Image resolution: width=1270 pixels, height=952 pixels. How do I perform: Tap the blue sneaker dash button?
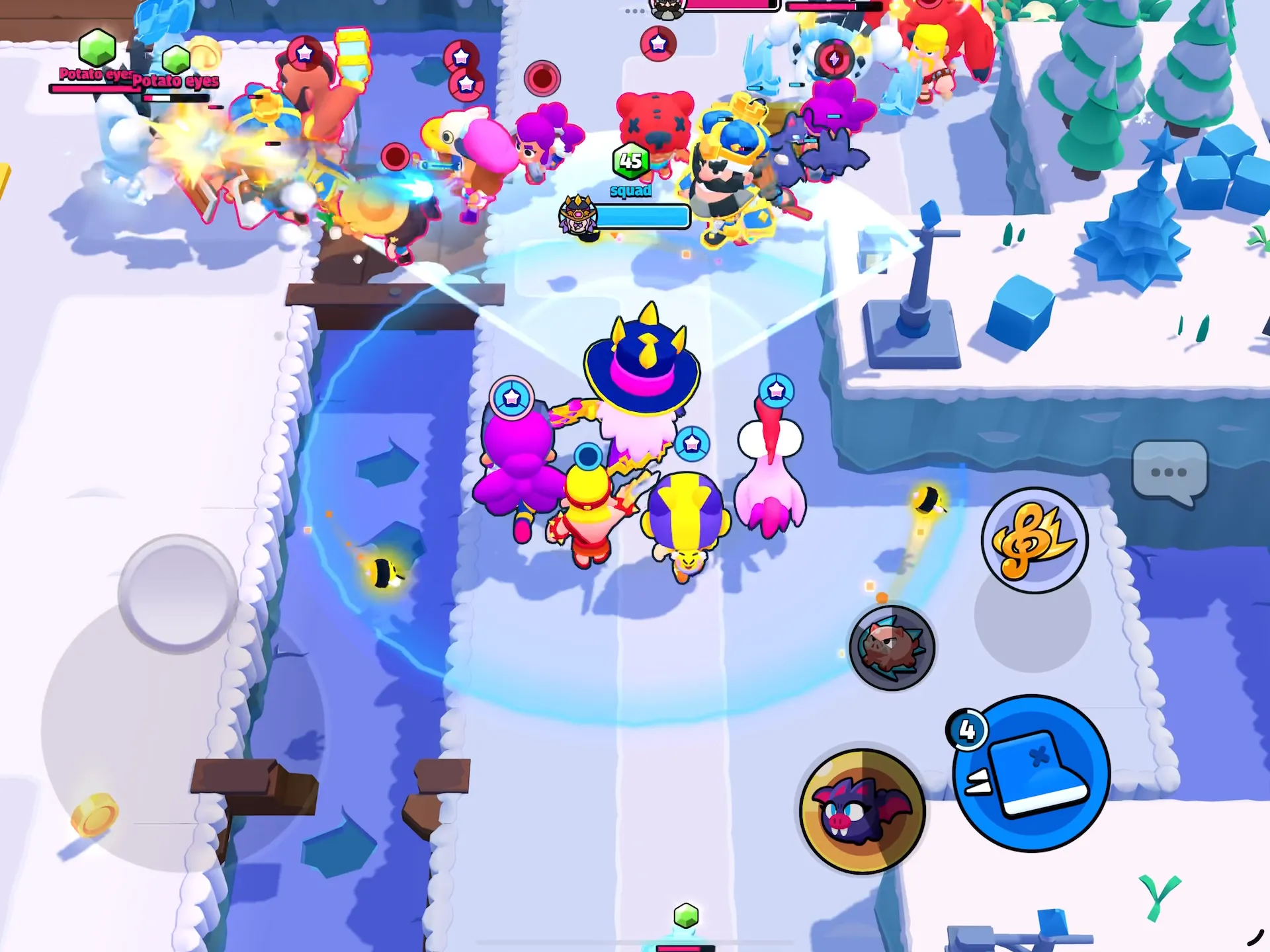[1031, 773]
